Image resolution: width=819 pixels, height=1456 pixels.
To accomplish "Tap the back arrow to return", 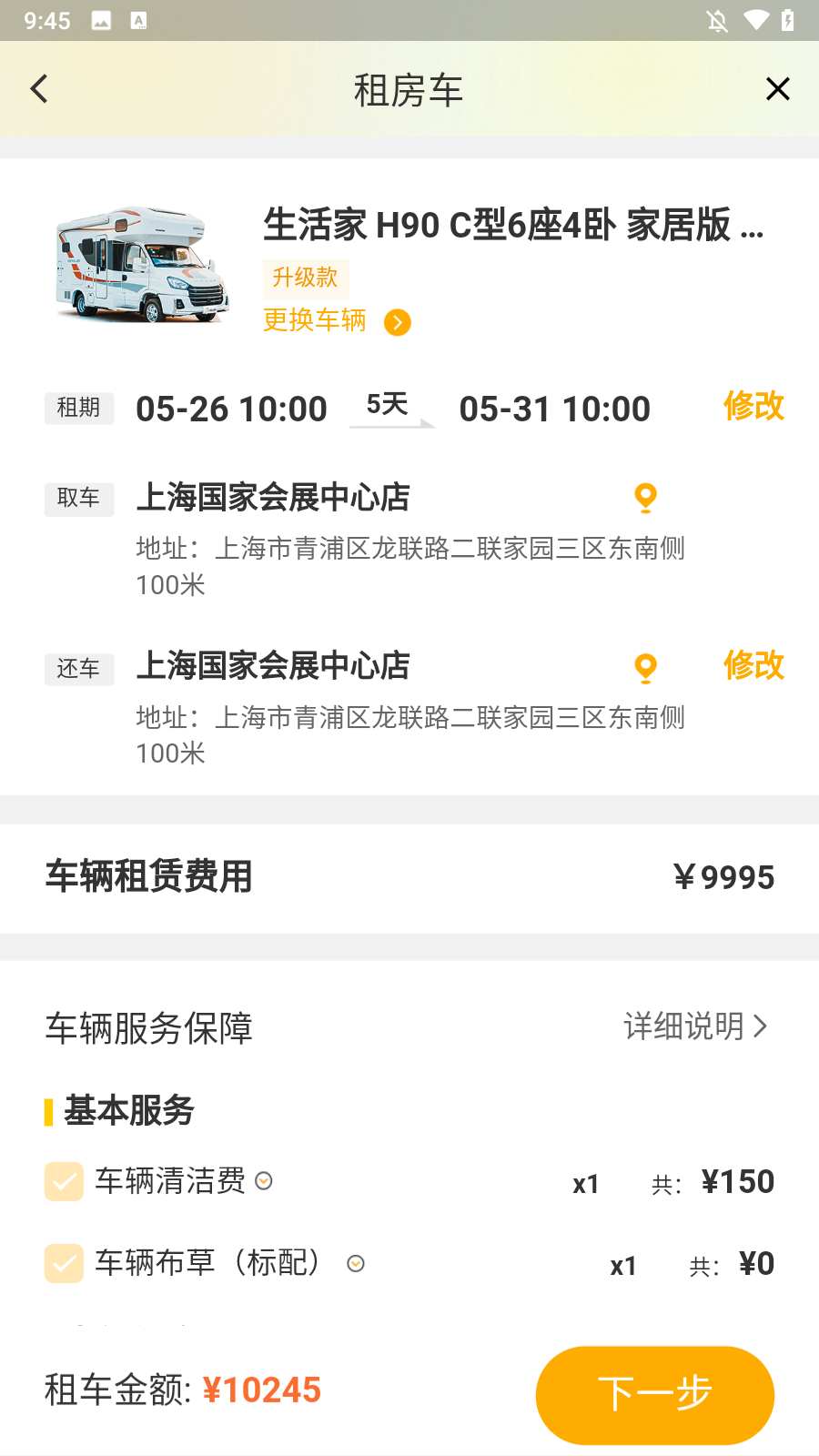I will [x=38, y=88].
